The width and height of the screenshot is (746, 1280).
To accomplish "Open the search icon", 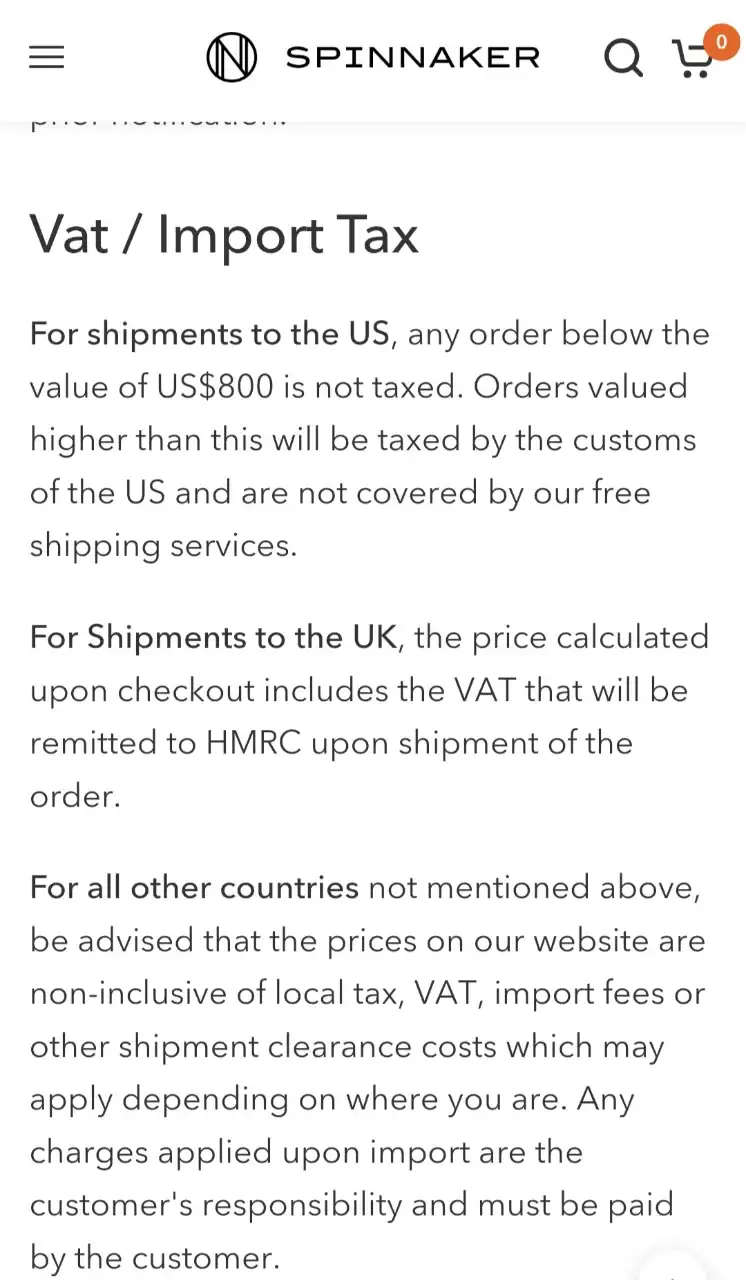I will 623,58.
